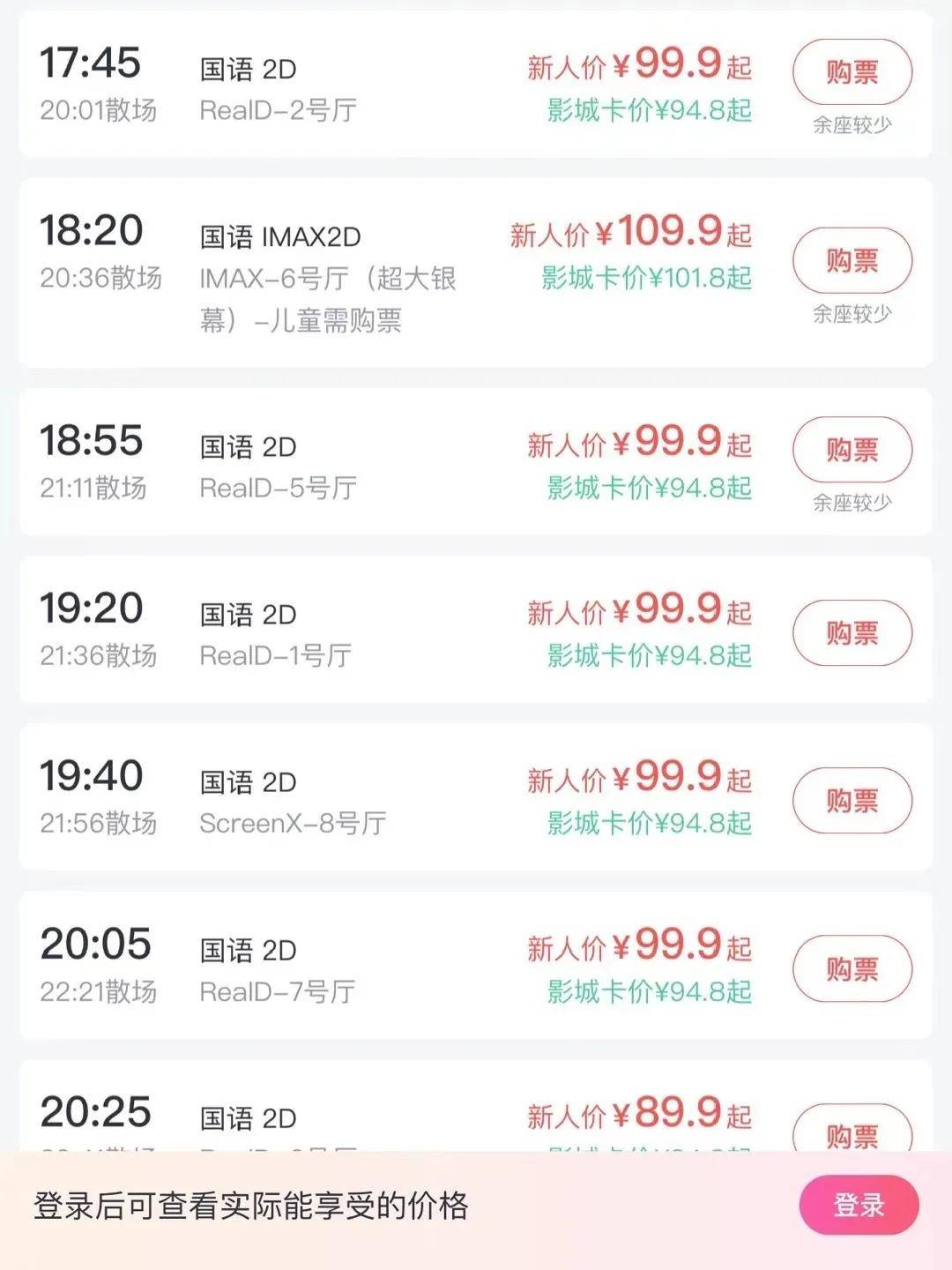Image resolution: width=952 pixels, height=1270 pixels.
Task: Purchase tickets for the 18:55 screening
Action: coord(852,450)
